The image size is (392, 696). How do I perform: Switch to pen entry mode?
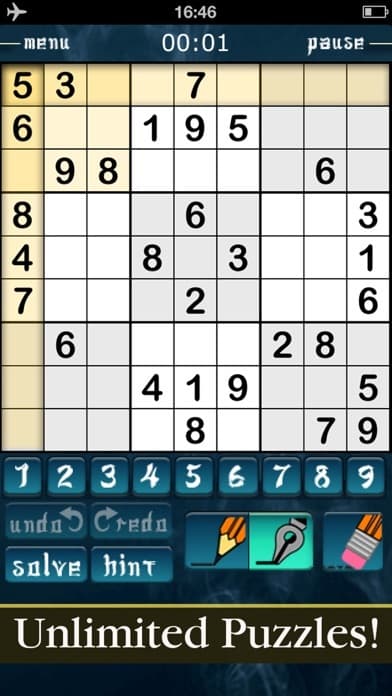[x=281, y=541]
